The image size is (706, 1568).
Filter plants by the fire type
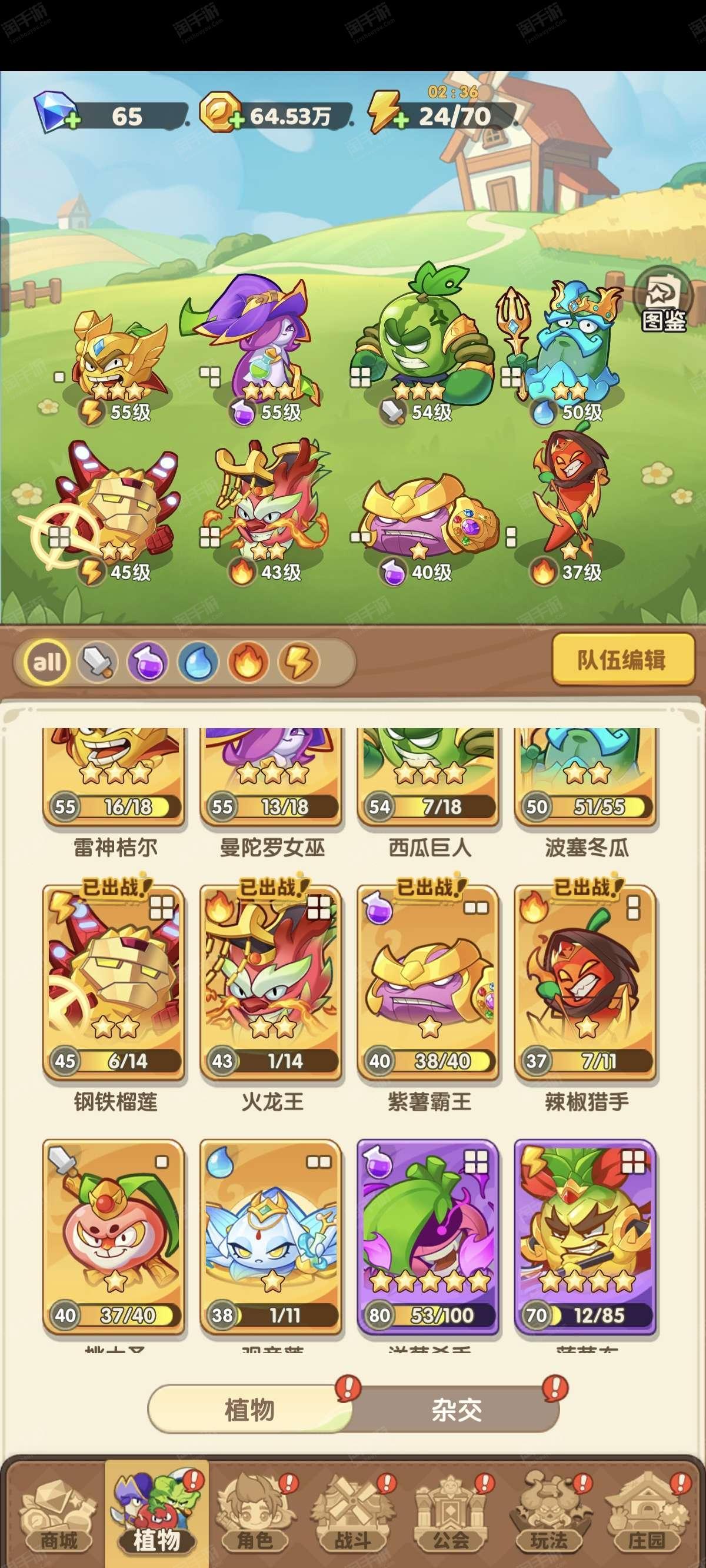coord(248,662)
